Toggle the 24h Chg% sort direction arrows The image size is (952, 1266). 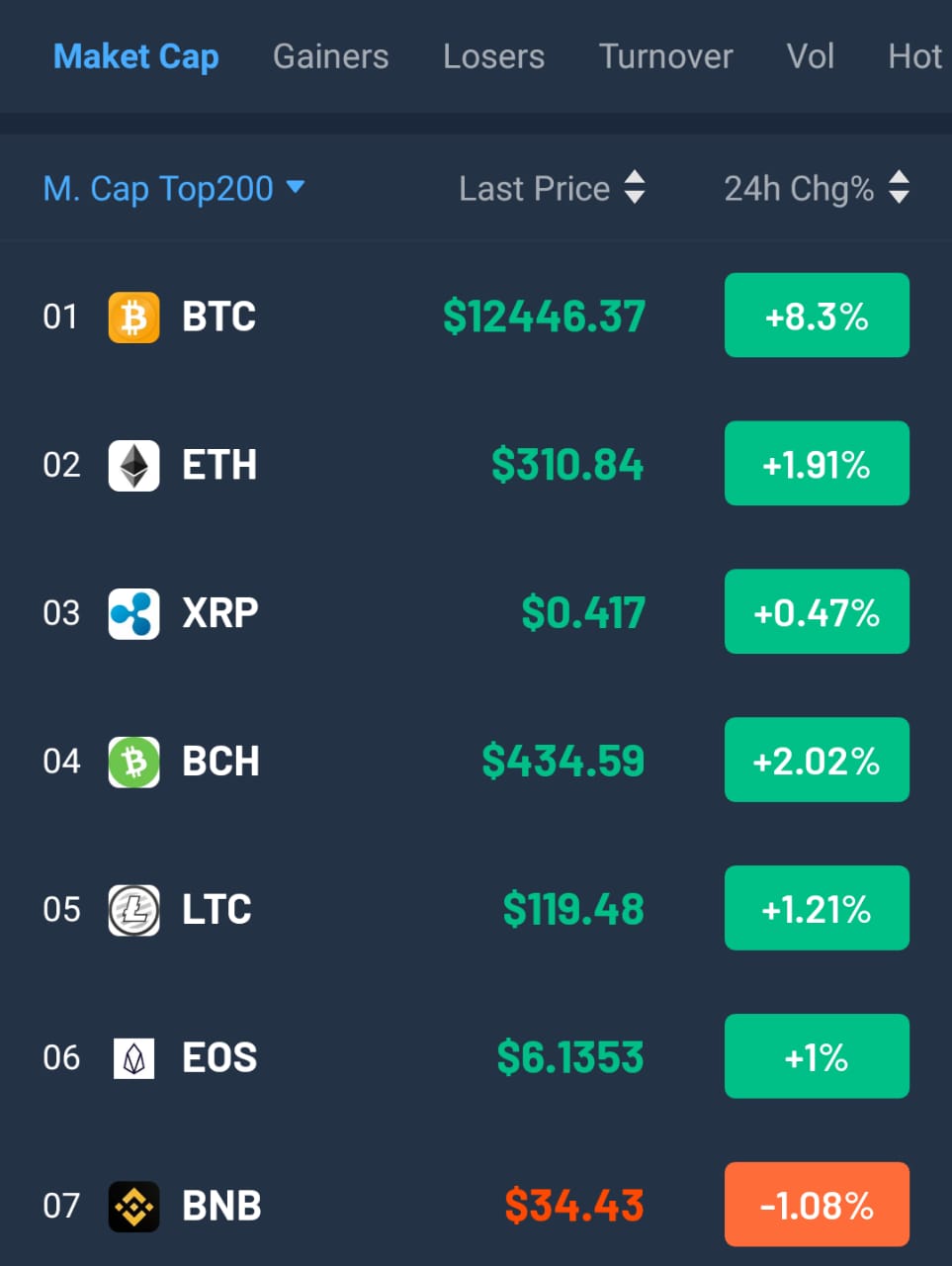pyautogui.click(x=900, y=188)
